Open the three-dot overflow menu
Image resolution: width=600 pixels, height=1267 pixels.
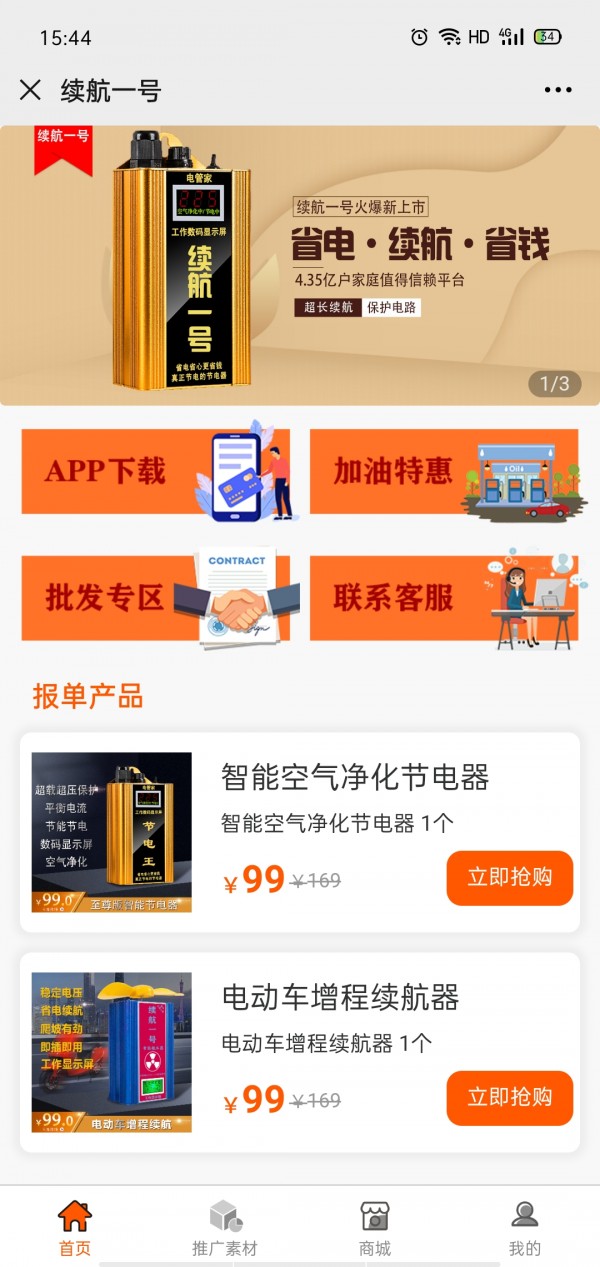point(558,90)
